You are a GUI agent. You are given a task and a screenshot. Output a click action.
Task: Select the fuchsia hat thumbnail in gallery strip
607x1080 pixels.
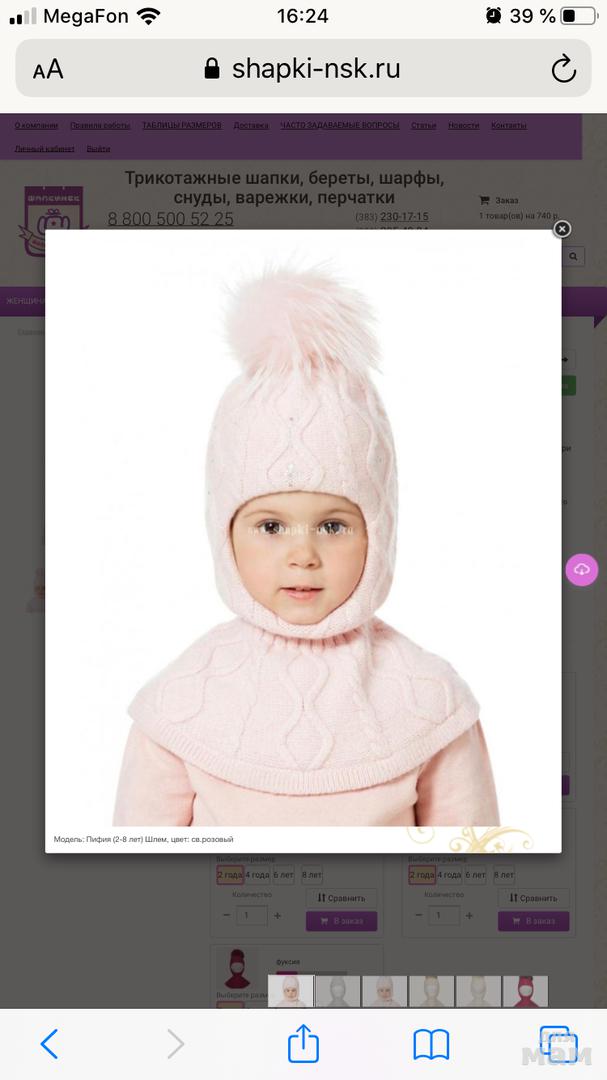click(525, 991)
